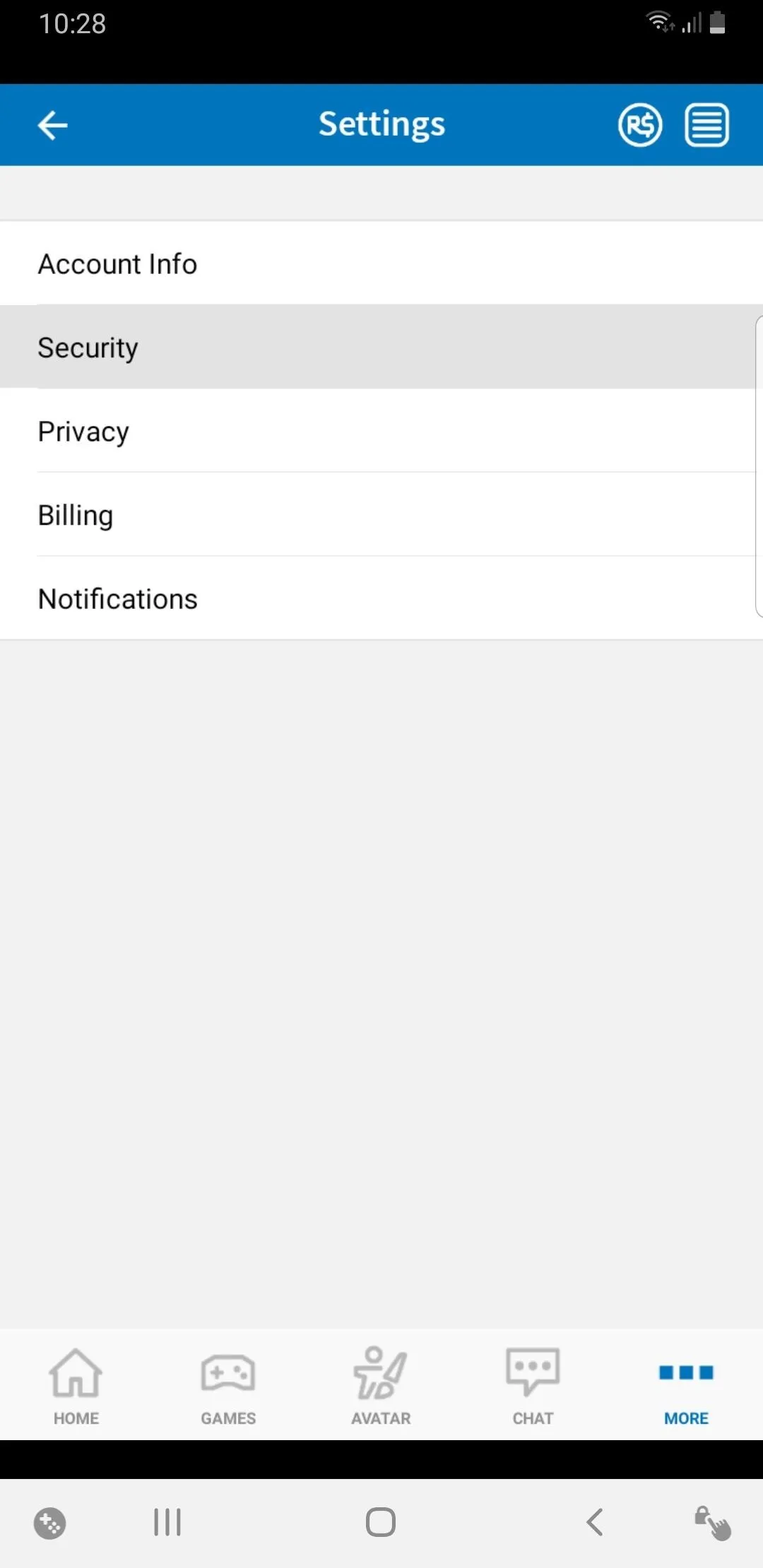The image size is (763, 1568).
Task: Open Notifications settings
Action: click(x=381, y=598)
